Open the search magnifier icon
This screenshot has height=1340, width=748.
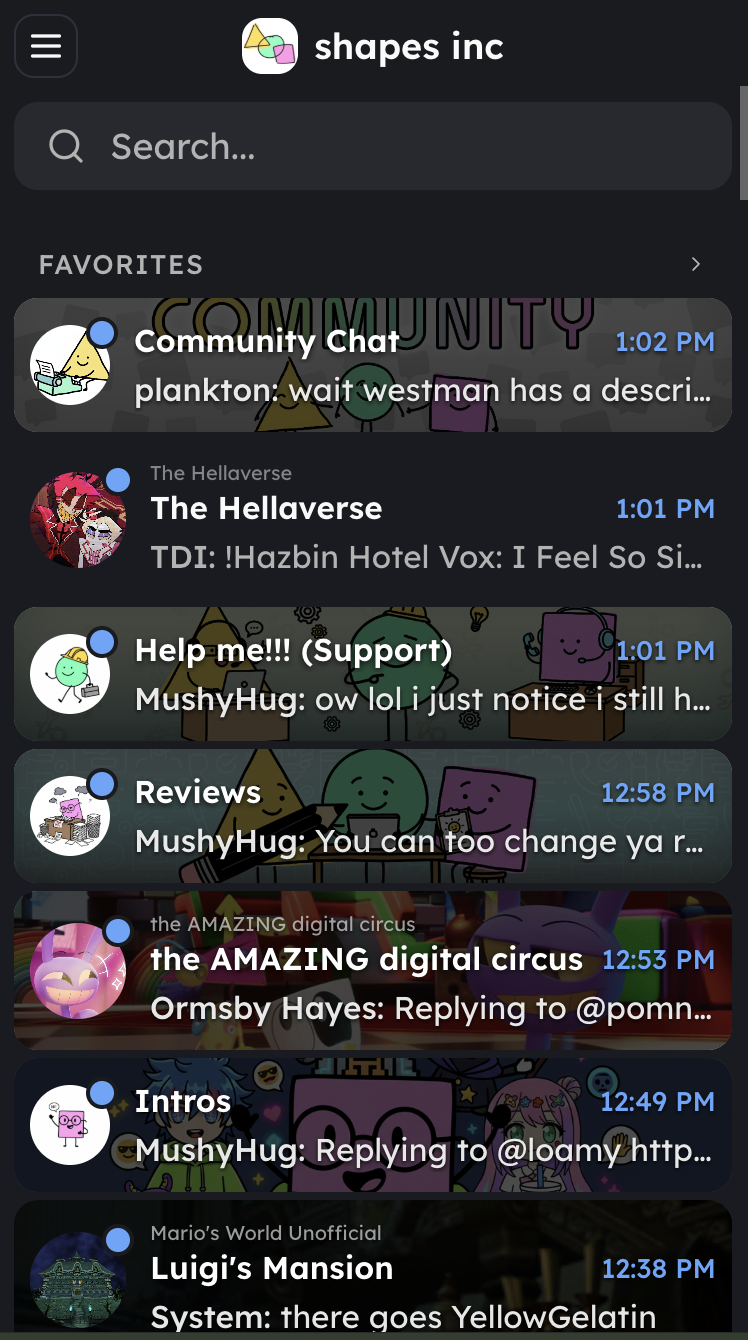pyautogui.click(x=66, y=146)
